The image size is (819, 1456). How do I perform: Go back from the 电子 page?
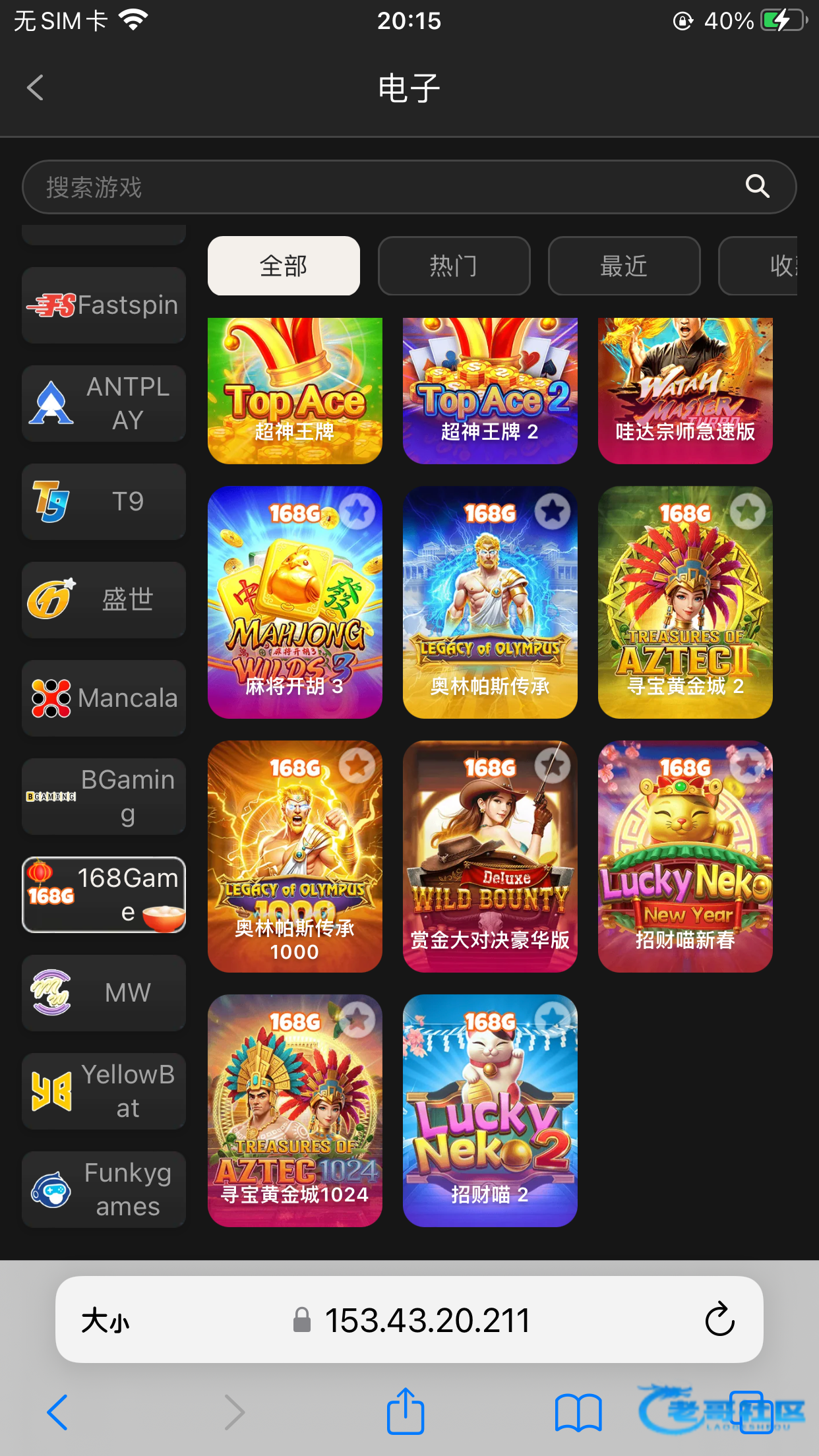tap(36, 88)
